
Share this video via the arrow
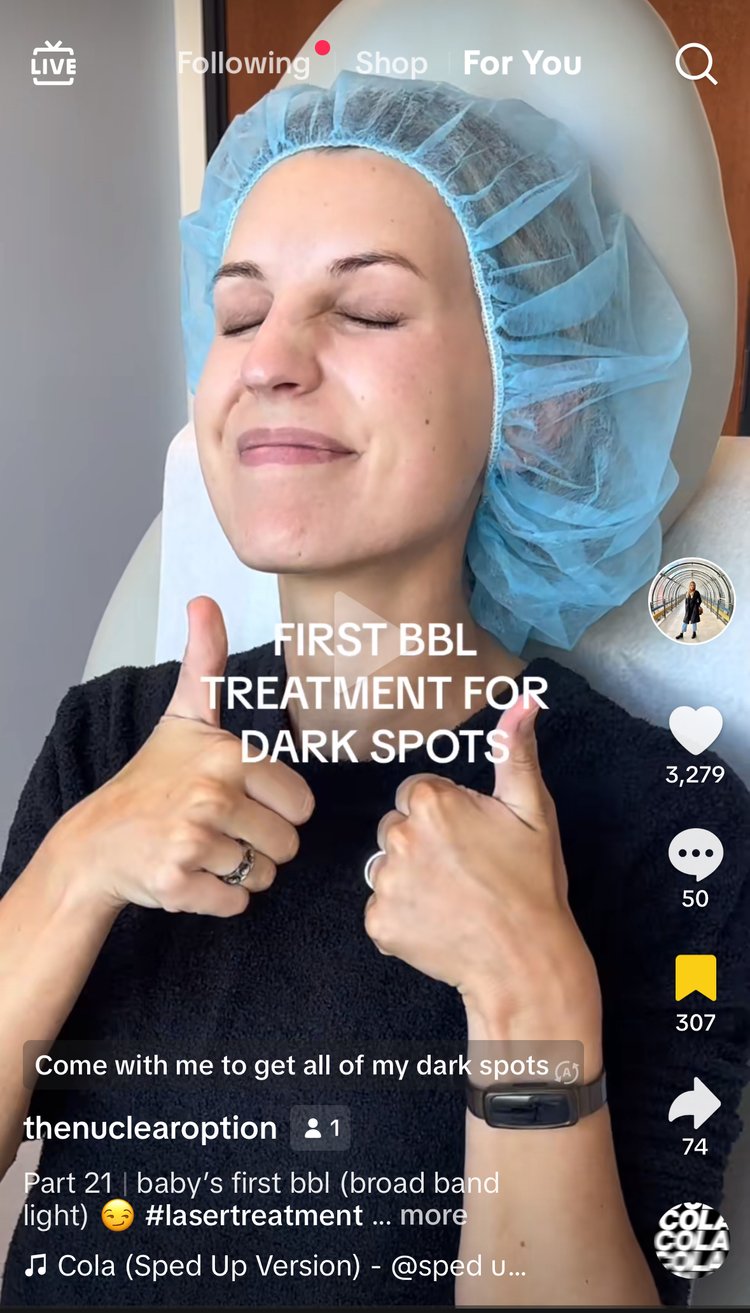tap(695, 1104)
